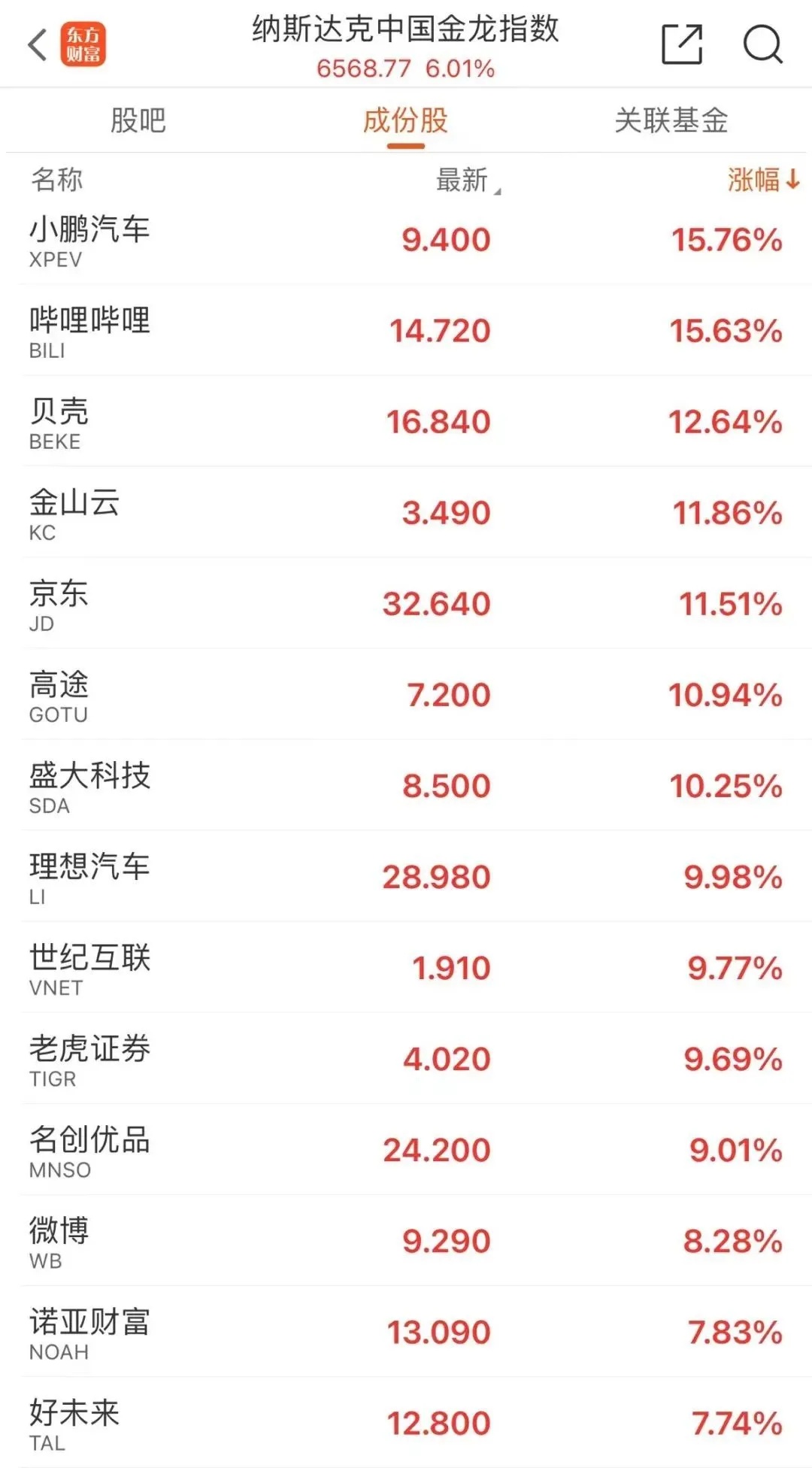Open the 金山云 KC stock row
Screen dimensions: 812x1468
click(x=406, y=513)
